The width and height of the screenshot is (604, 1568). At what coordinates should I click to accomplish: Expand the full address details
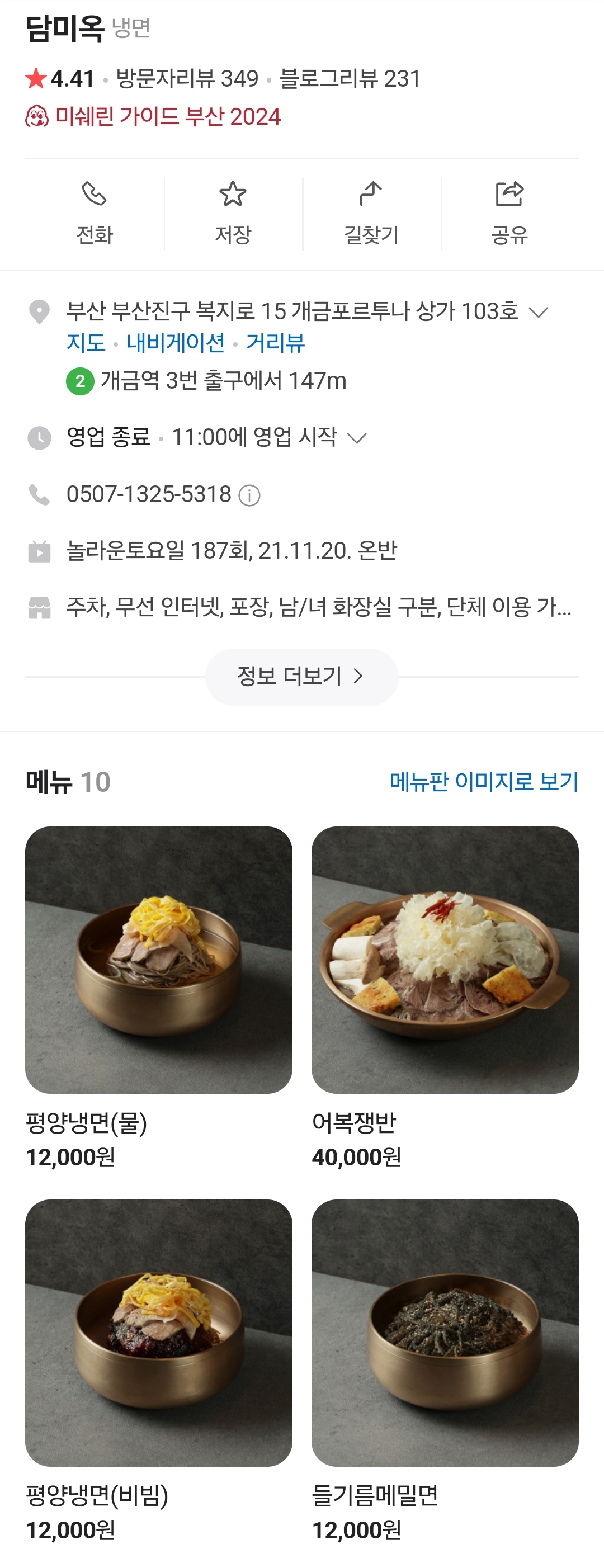[x=538, y=312]
